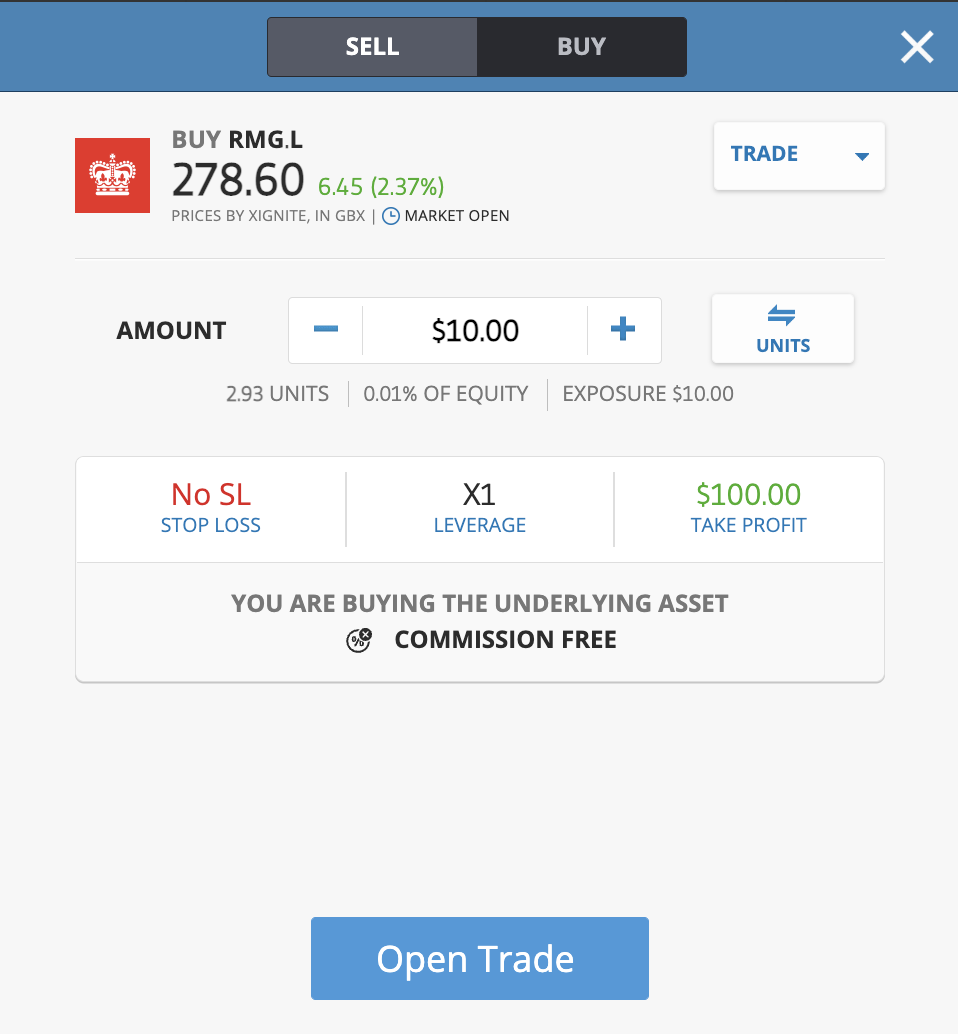Set a Stop Loss value

[x=211, y=507]
